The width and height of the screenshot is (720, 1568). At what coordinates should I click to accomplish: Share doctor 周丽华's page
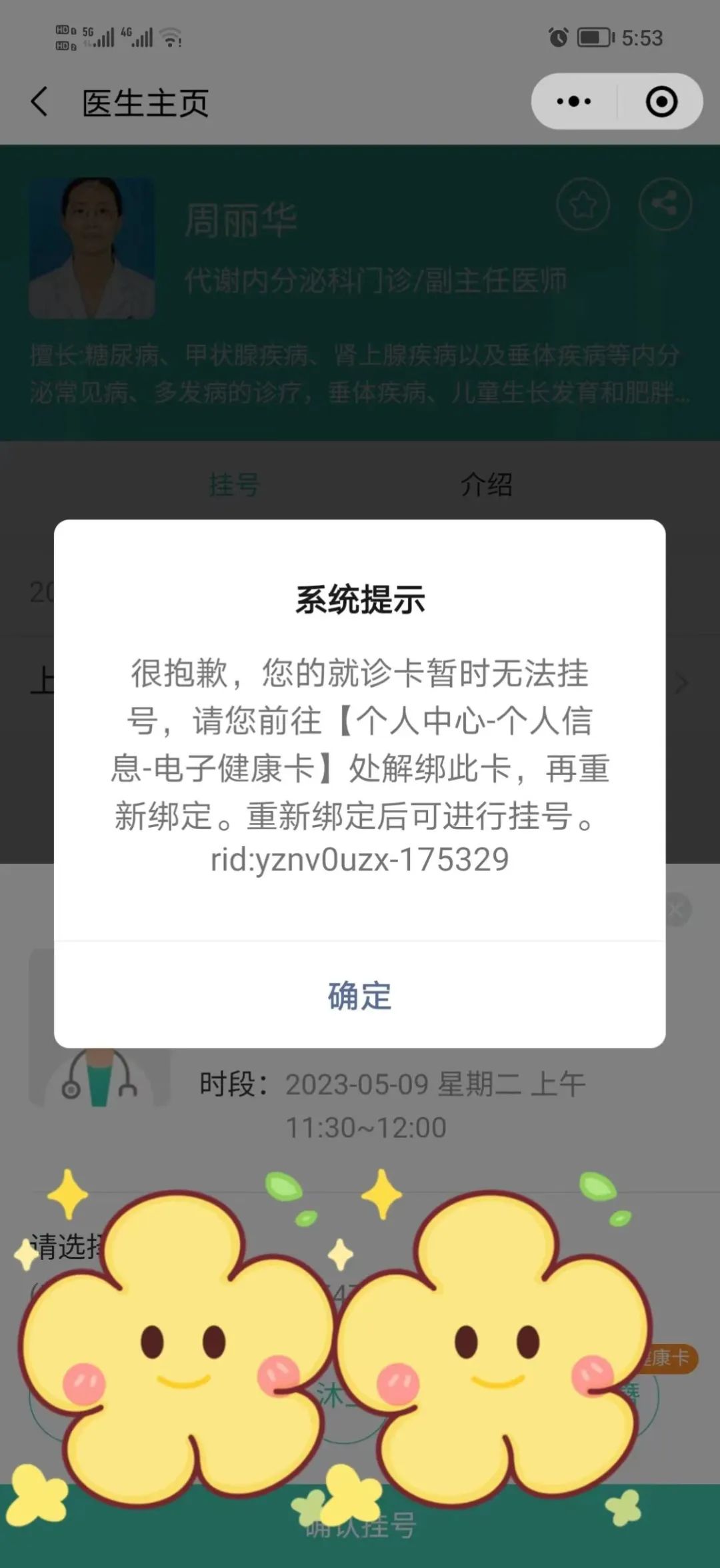665,204
